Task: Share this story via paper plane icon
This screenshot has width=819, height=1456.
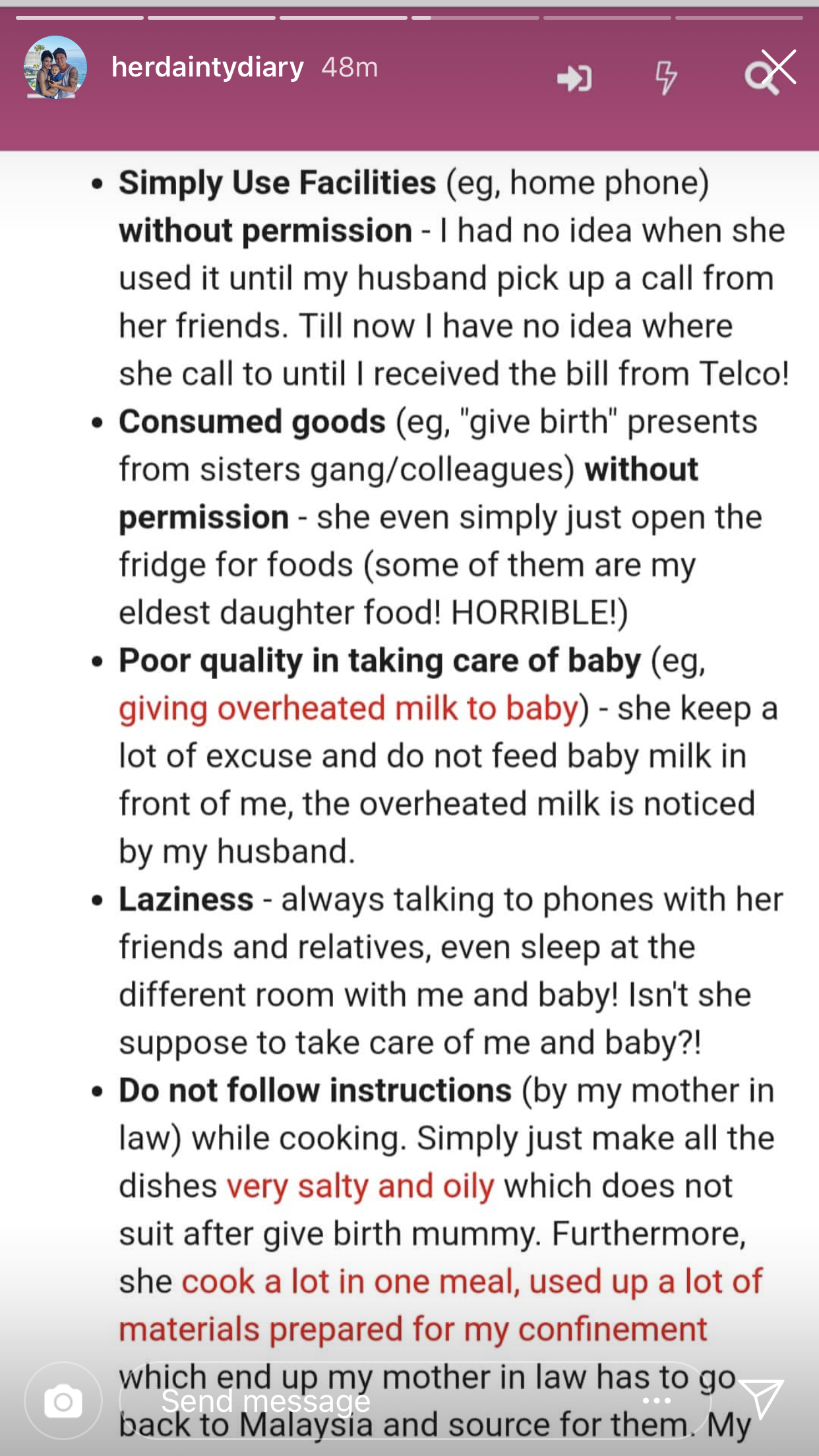Action: (x=762, y=1398)
